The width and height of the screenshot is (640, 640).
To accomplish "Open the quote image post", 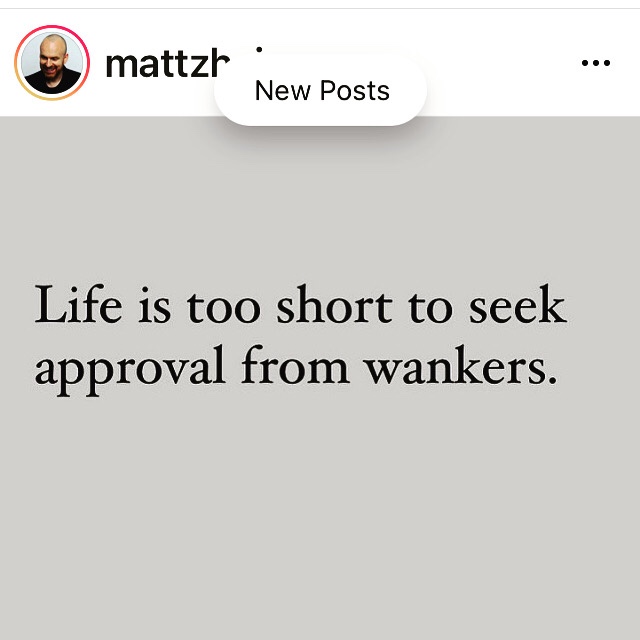I will click(320, 400).
